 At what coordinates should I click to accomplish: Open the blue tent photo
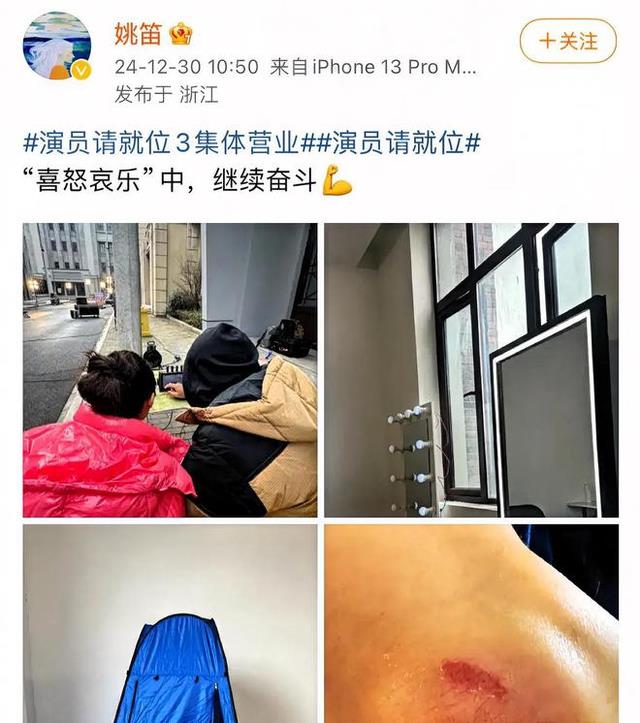170,623
